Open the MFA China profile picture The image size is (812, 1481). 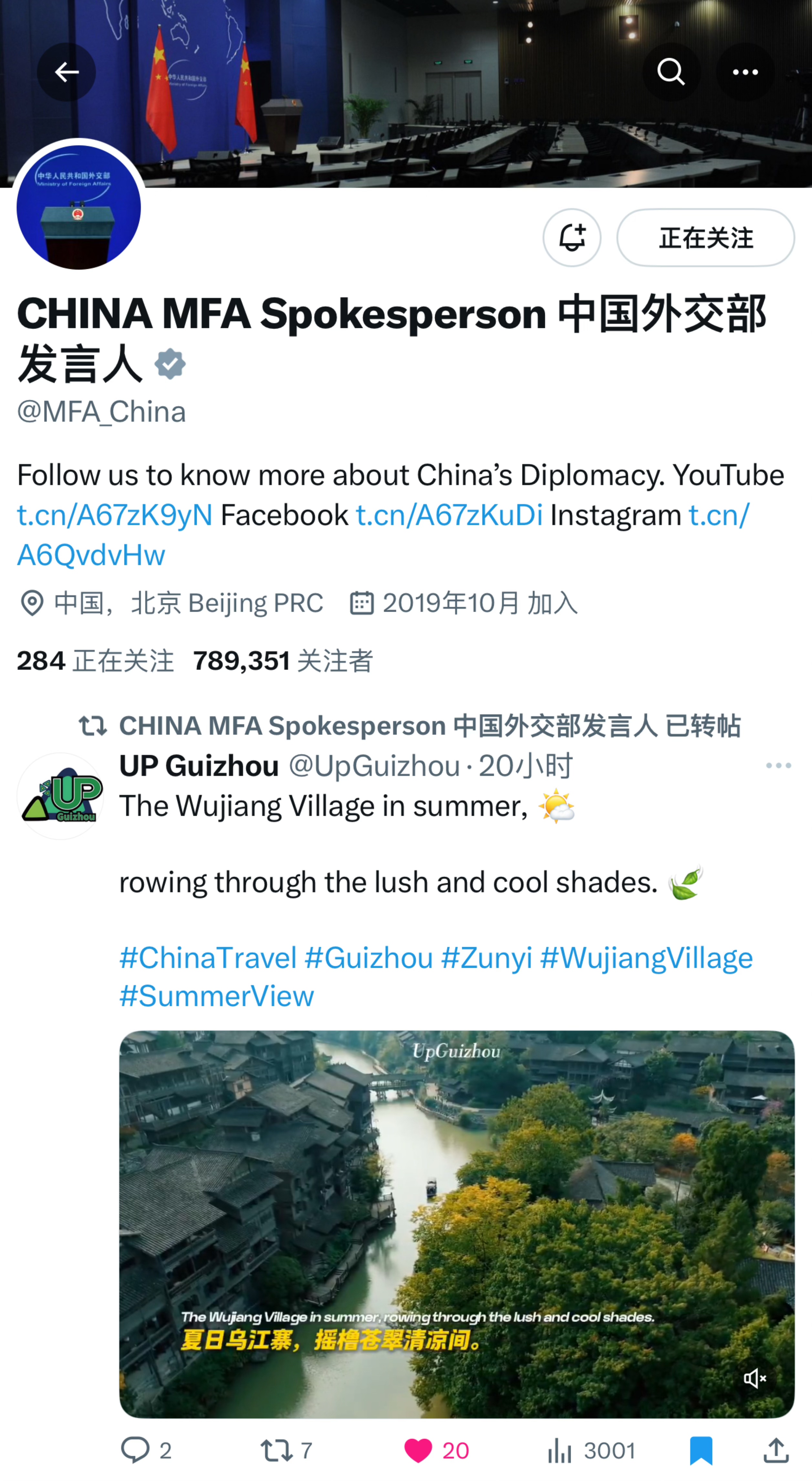(x=79, y=207)
